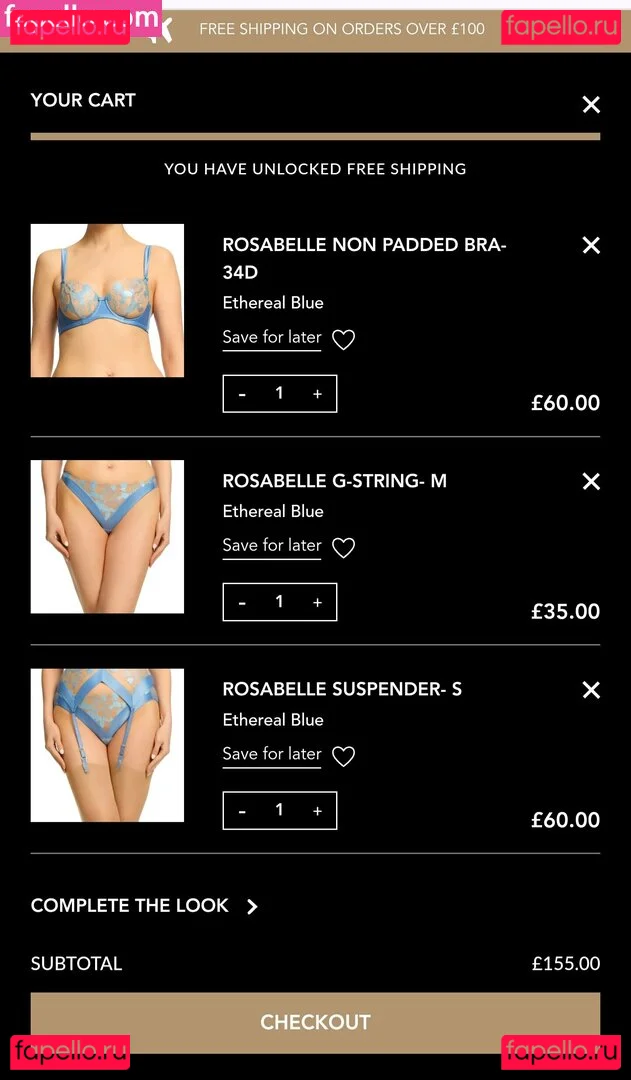Increase quantity of Rosabelle G-String

(x=317, y=602)
